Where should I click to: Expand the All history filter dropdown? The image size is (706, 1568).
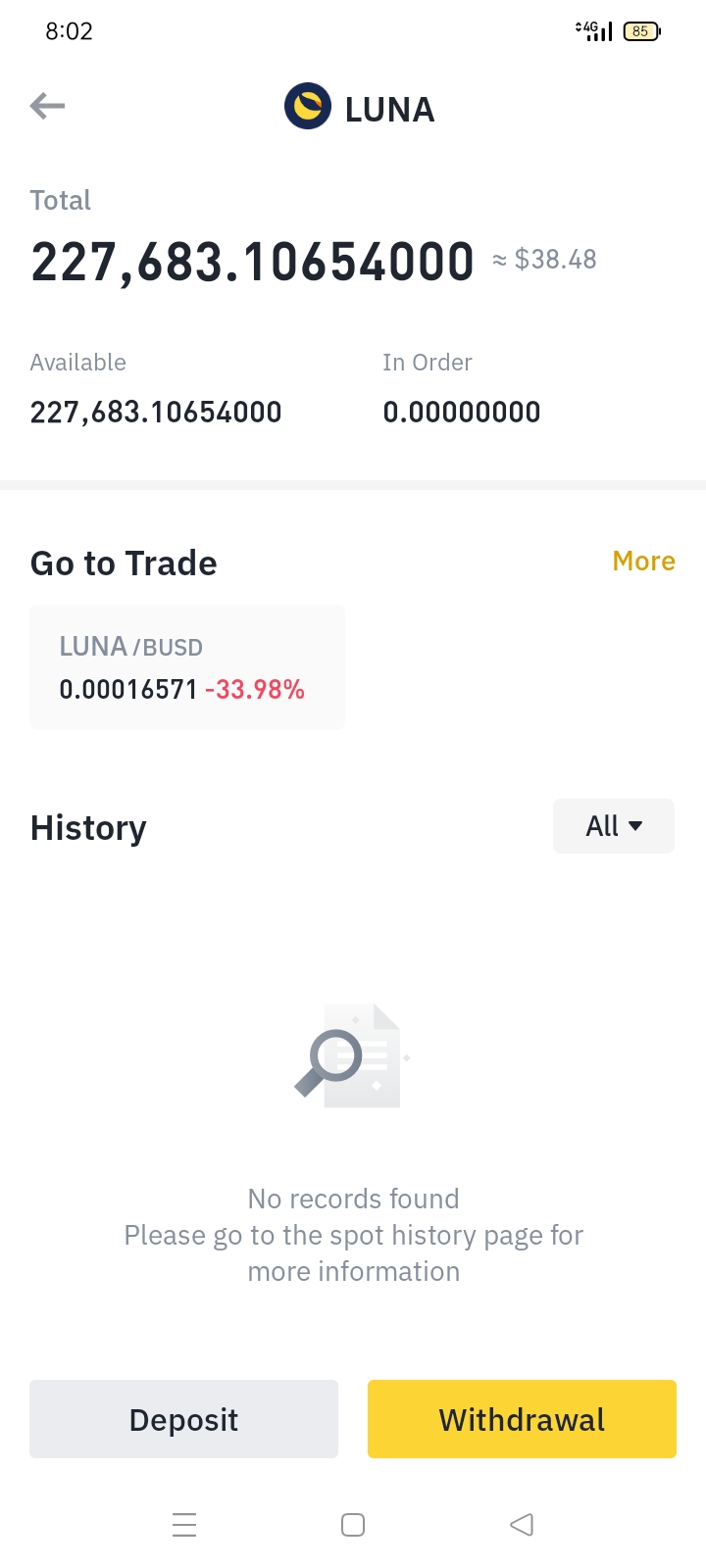point(613,826)
